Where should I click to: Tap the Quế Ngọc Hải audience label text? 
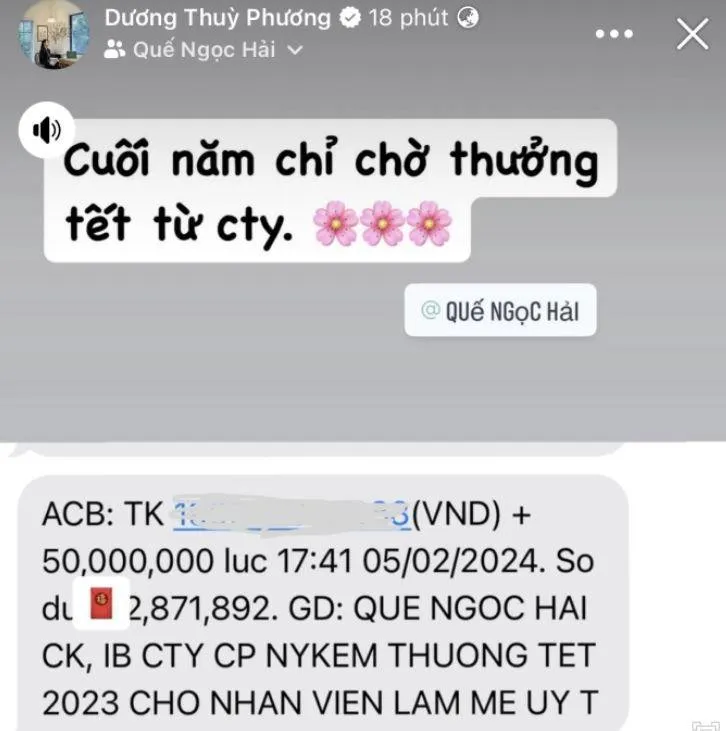(200, 50)
